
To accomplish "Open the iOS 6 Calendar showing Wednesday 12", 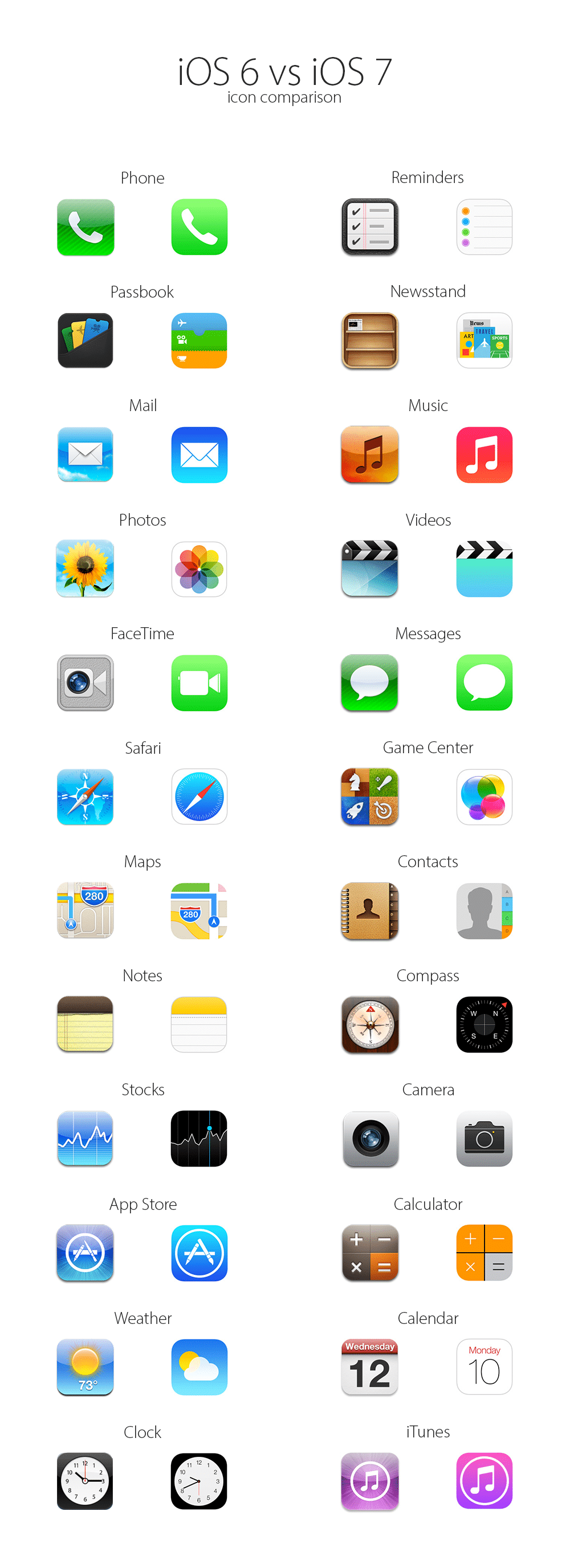I will click(370, 1366).
